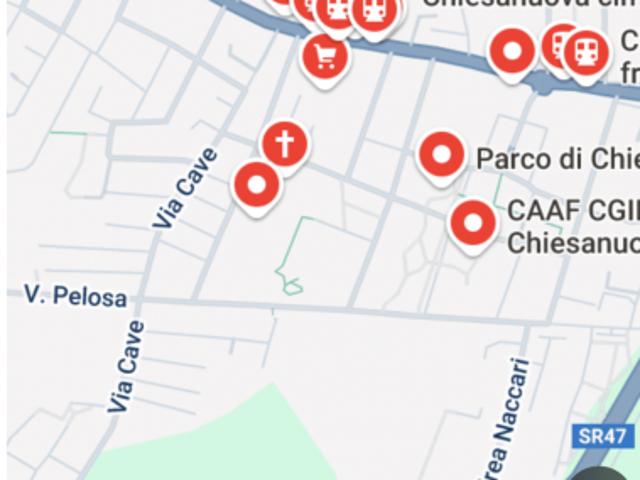Tap the CAAF CGIL Chiesanuova marker
The height and width of the screenshot is (480, 640).
pos(473,223)
